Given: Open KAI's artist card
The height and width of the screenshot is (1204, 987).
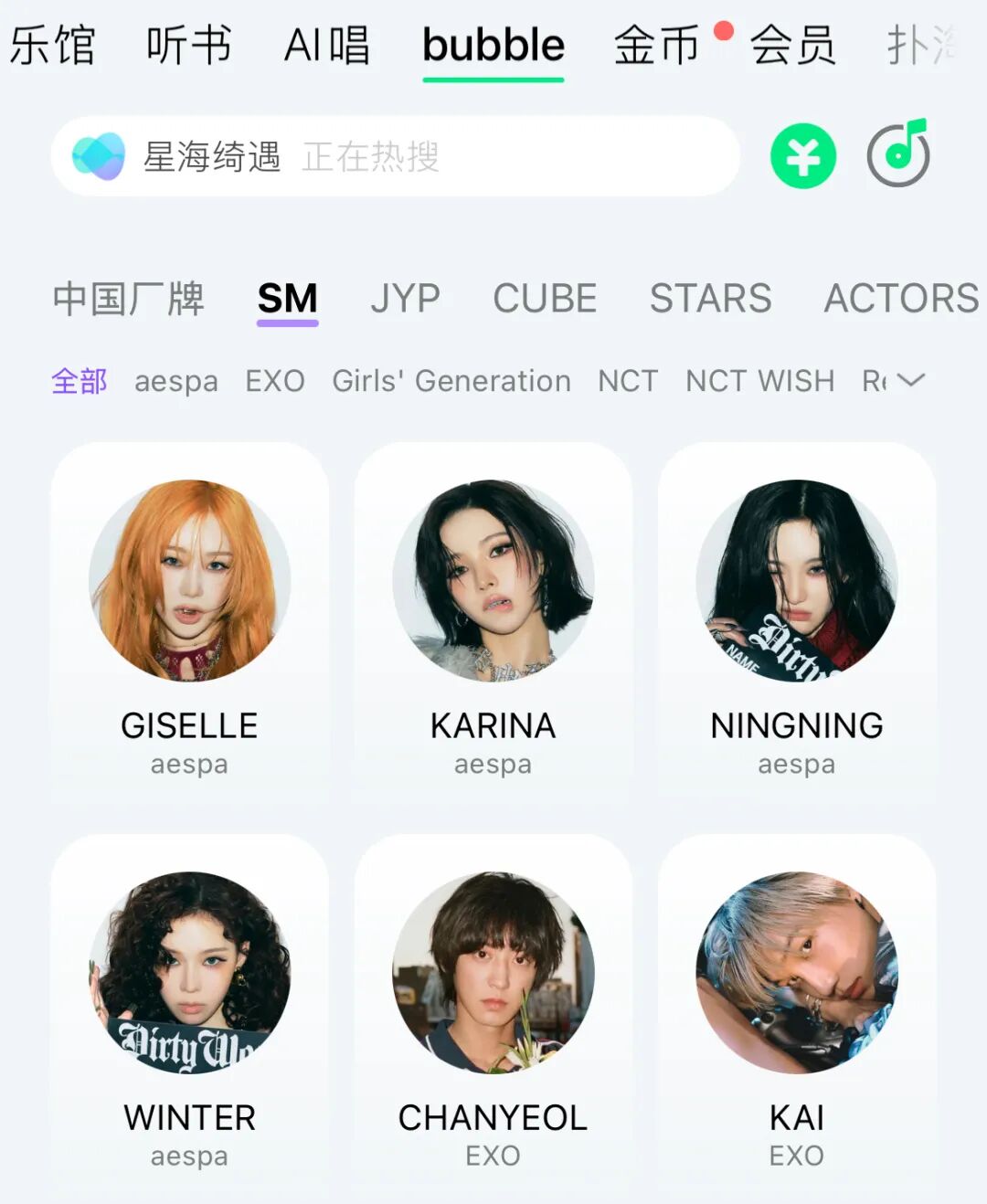Looking at the screenshot, I should [x=797, y=1014].
